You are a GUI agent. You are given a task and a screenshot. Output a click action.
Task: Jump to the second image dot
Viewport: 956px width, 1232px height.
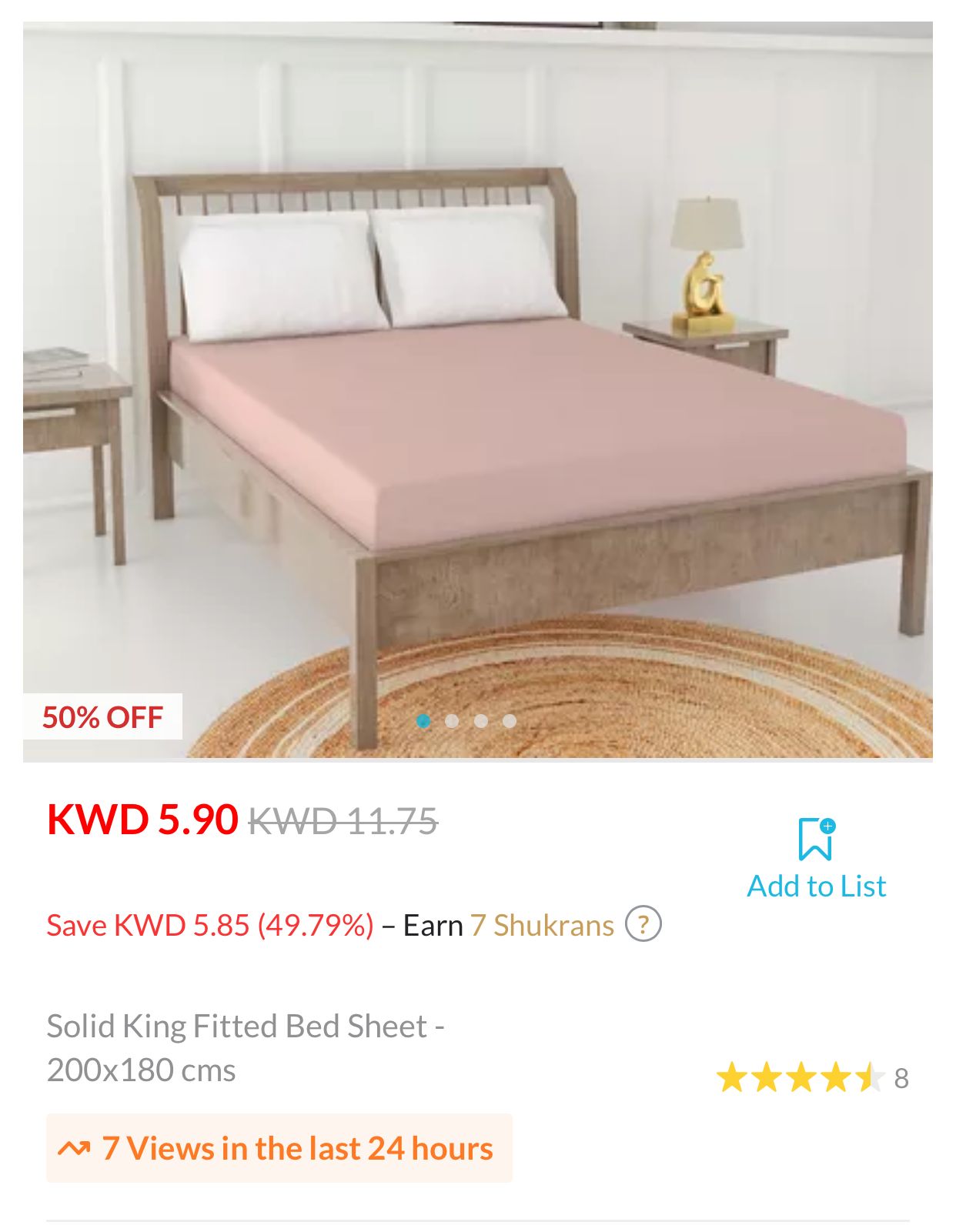[x=452, y=721]
